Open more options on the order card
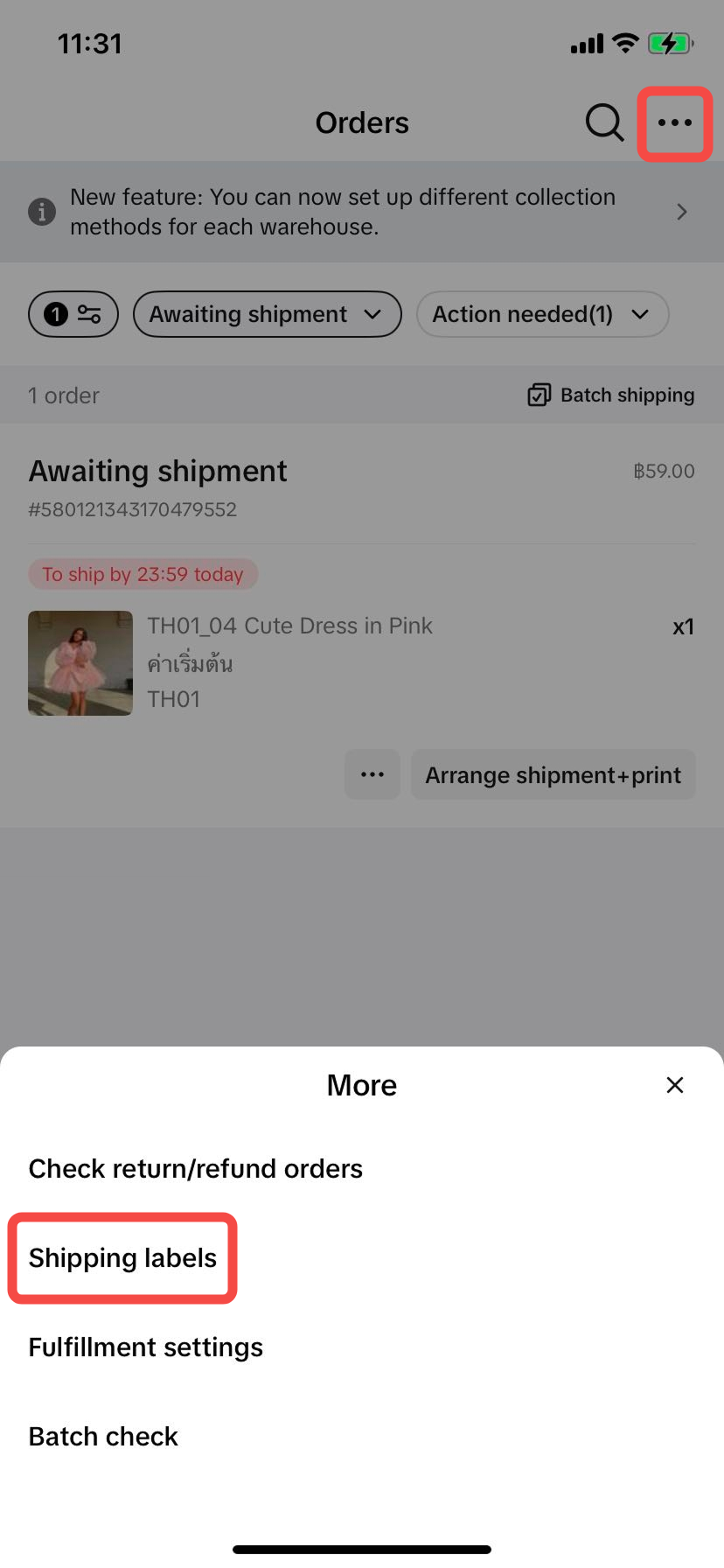Viewport: 724px width, 1568px height. point(372,775)
